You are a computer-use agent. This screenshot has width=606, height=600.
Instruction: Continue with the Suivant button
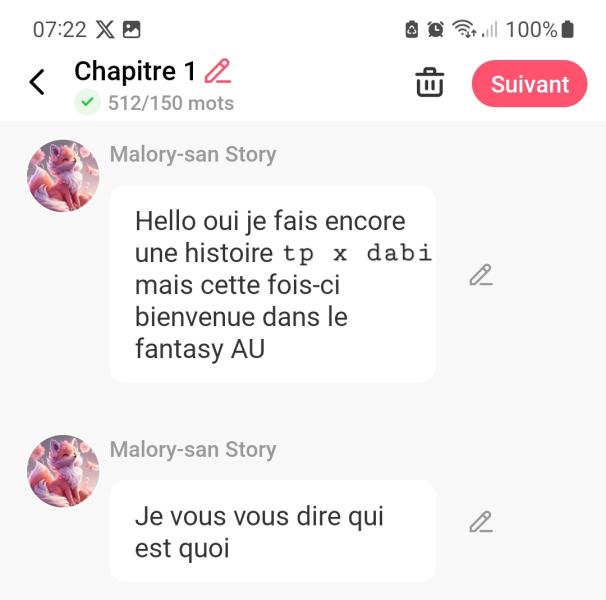529,84
